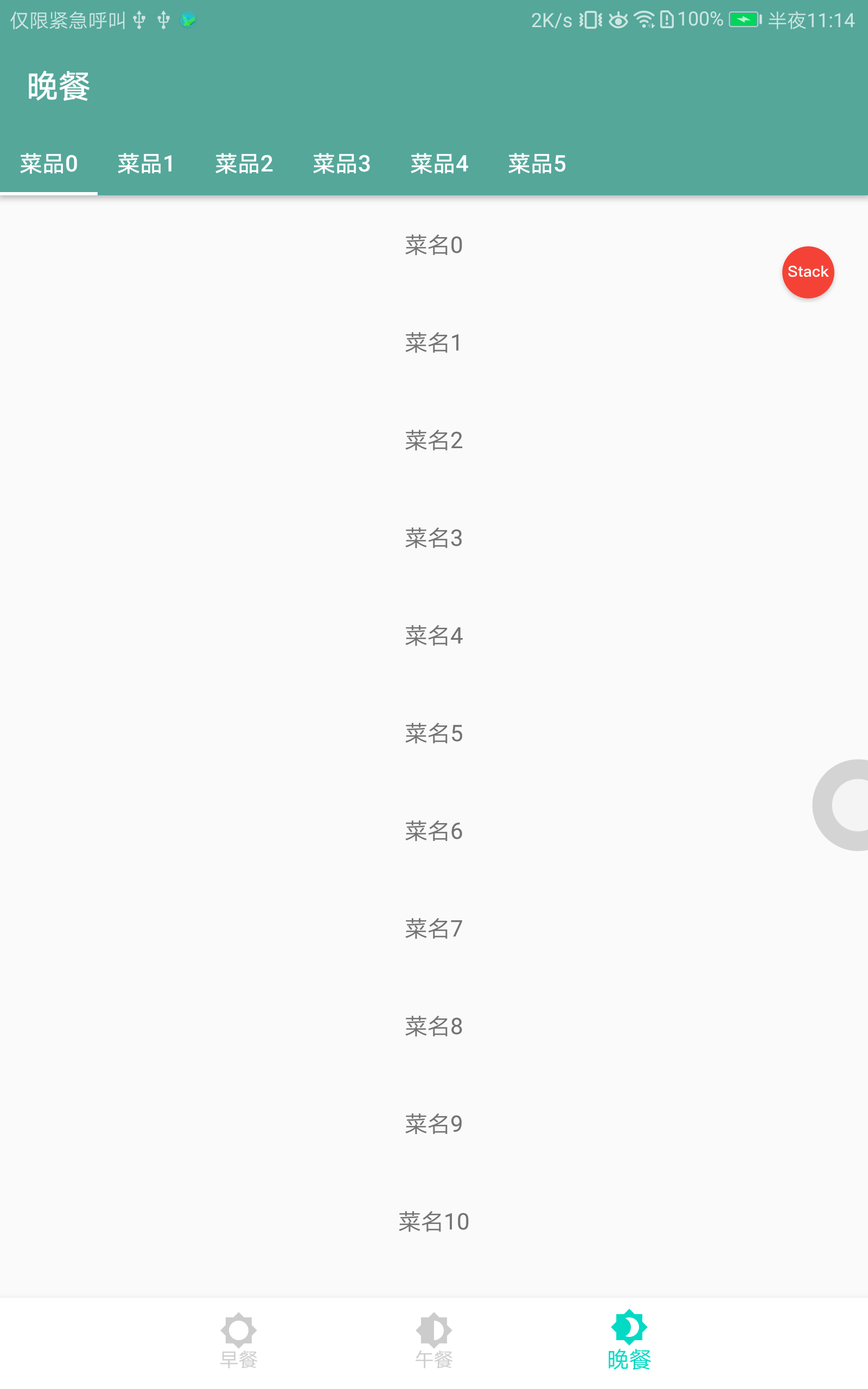This screenshot has width=868, height=1389.
Task: Open the 菜名8 row
Action: pos(434,1026)
